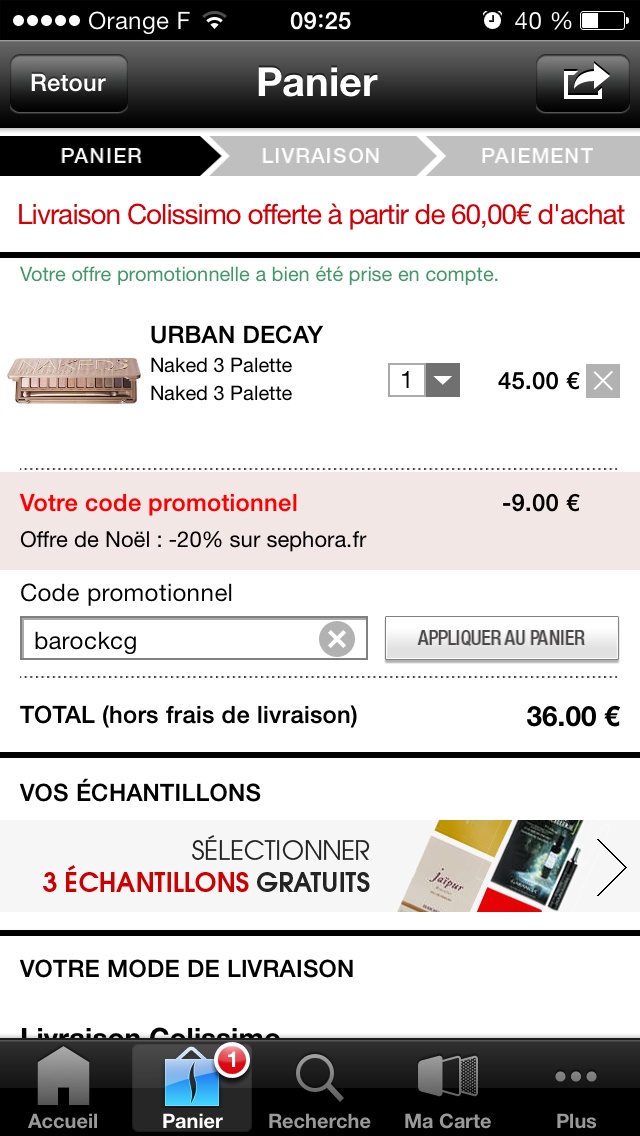
Task: Jump to the Livraison step
Action: (320, 156)
